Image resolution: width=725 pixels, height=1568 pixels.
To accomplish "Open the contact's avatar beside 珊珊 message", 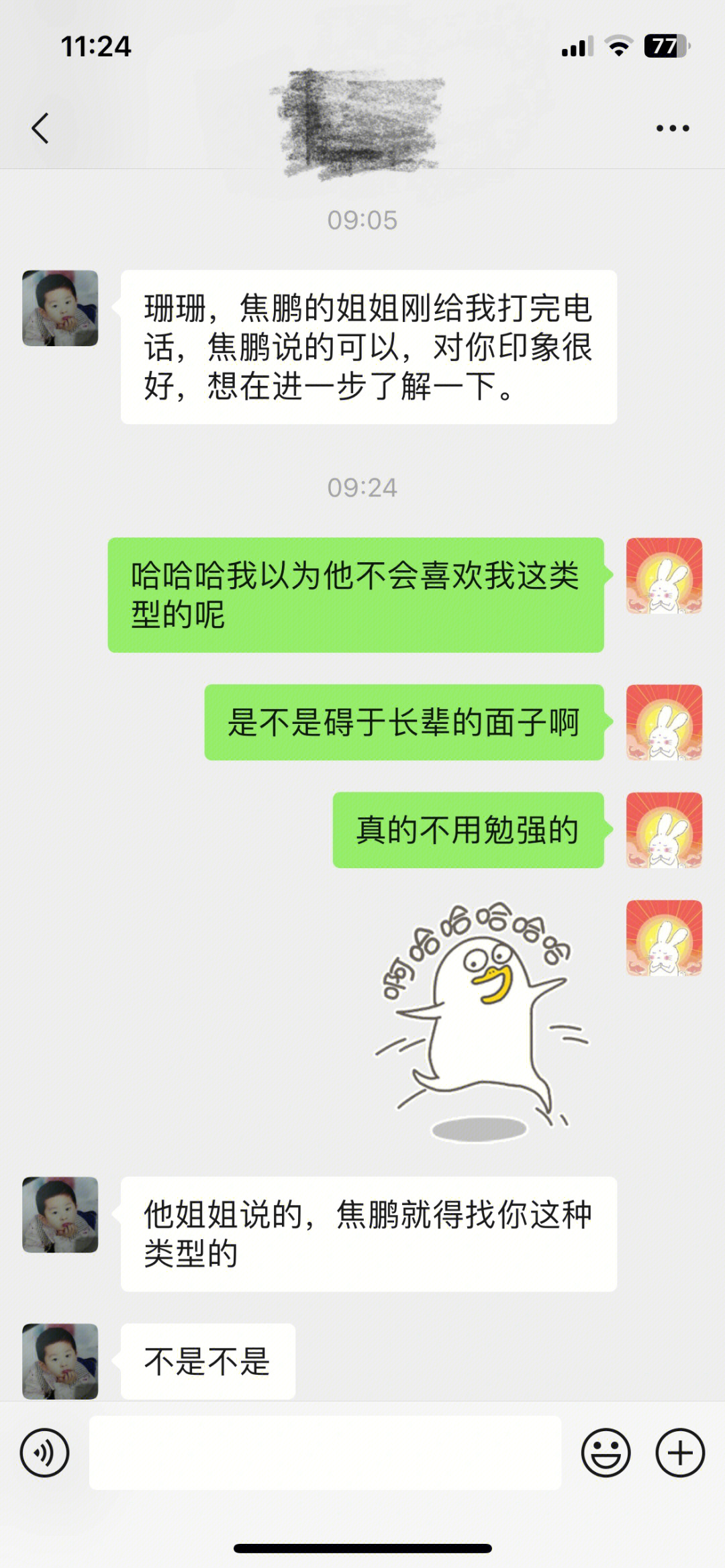I will (60, 308).
